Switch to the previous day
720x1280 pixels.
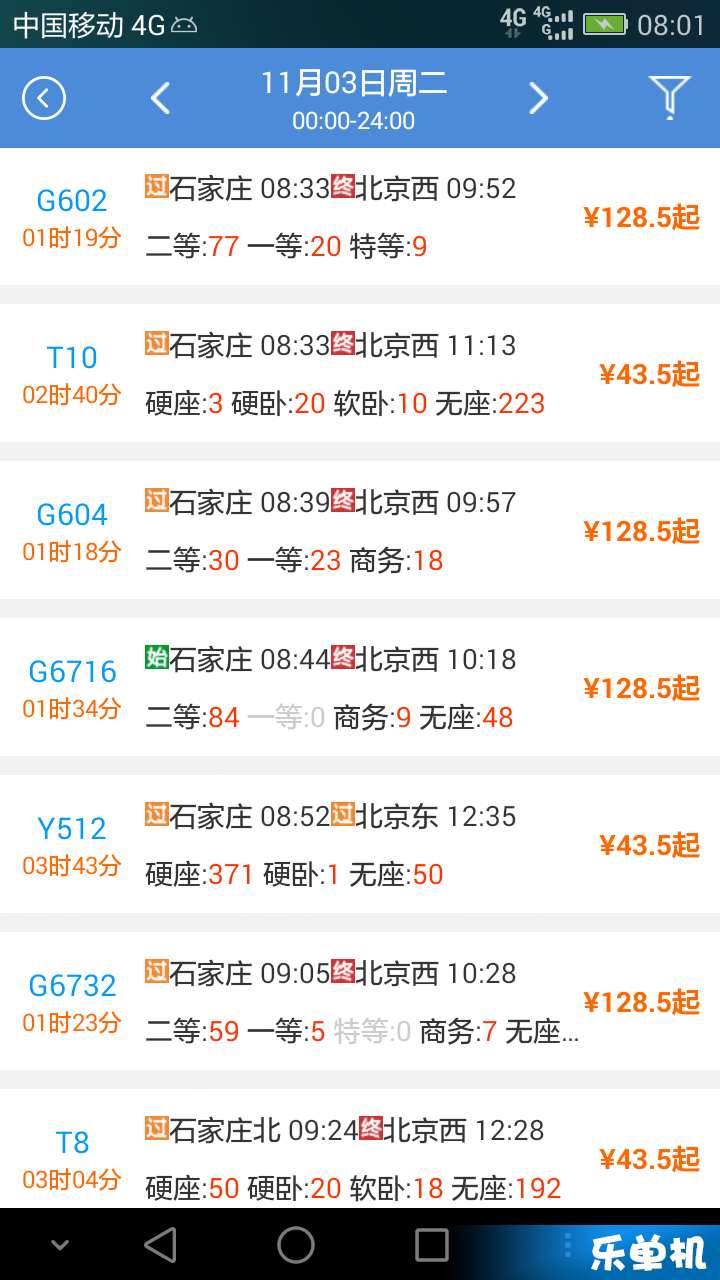(x=160, y=98)
